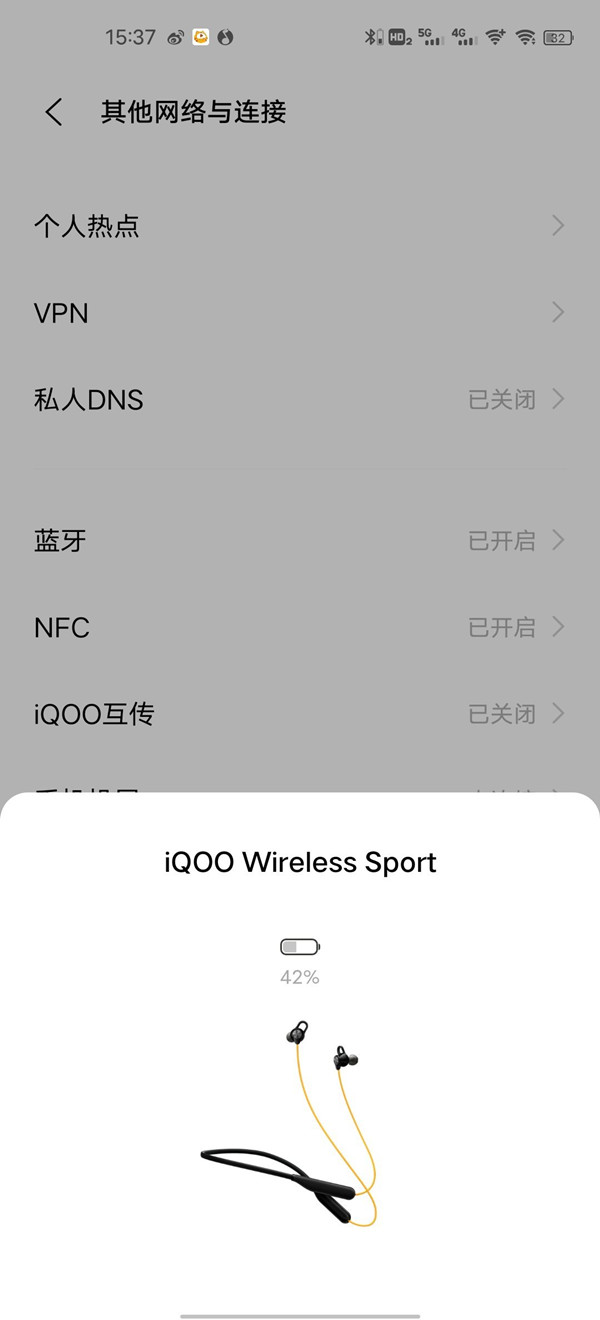
Task: Open 蓝牙 settings
Action: tap(300, 541)
